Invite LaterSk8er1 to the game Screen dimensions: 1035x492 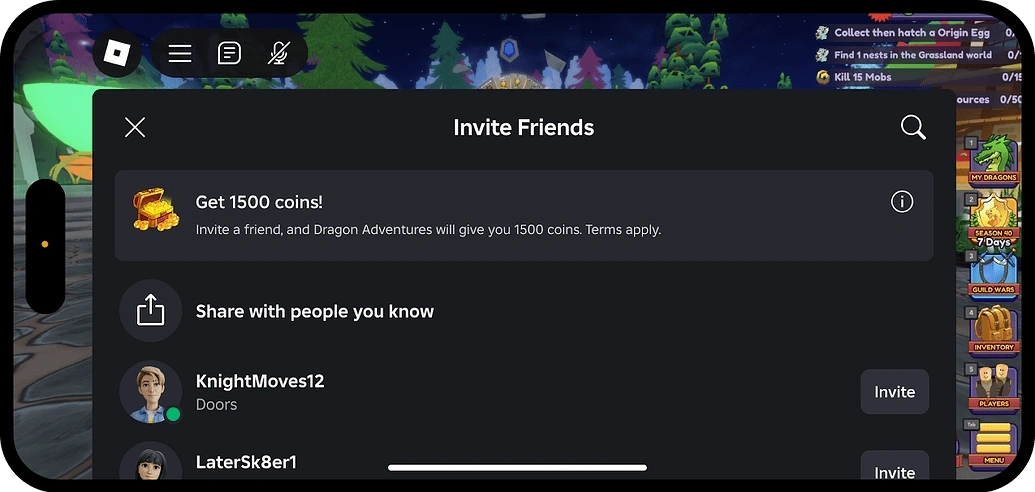pyautogui.click(x=894, y=471)
